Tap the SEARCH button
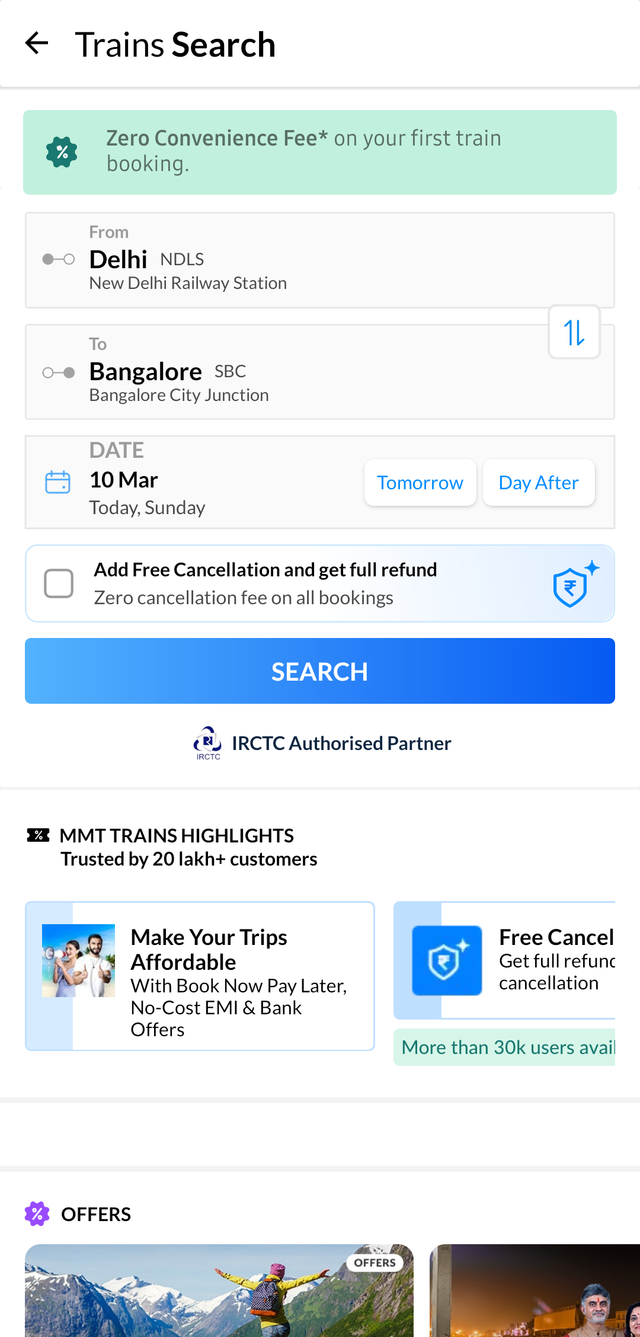 pyautogui.click(x=320, y=671)
